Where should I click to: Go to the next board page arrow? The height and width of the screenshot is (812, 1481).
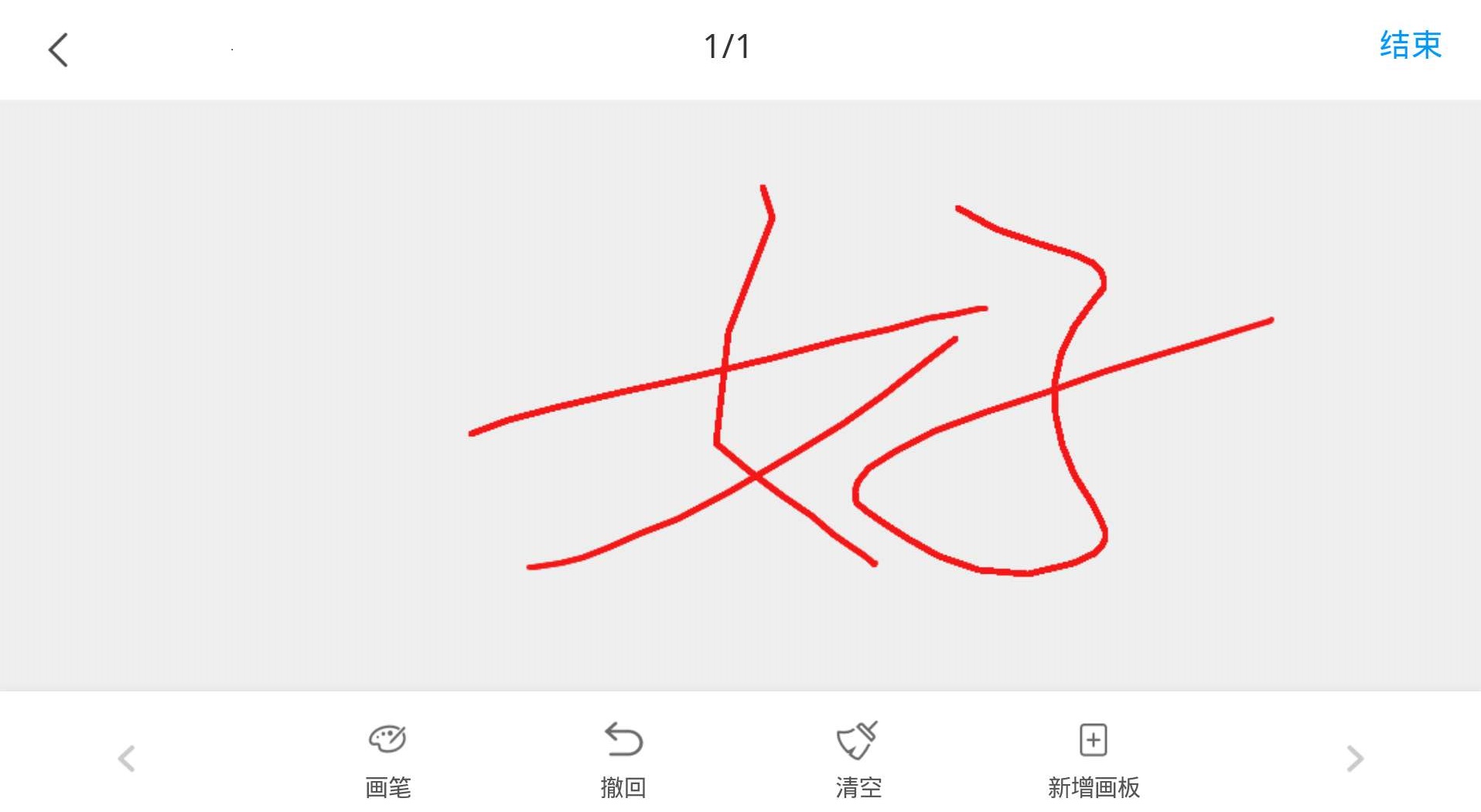1354,759
